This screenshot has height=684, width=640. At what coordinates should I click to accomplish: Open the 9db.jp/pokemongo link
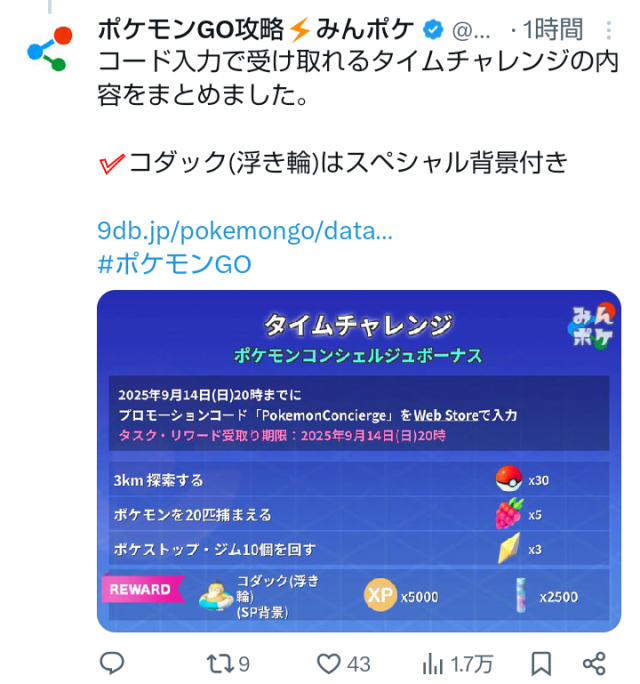[245, 231]
